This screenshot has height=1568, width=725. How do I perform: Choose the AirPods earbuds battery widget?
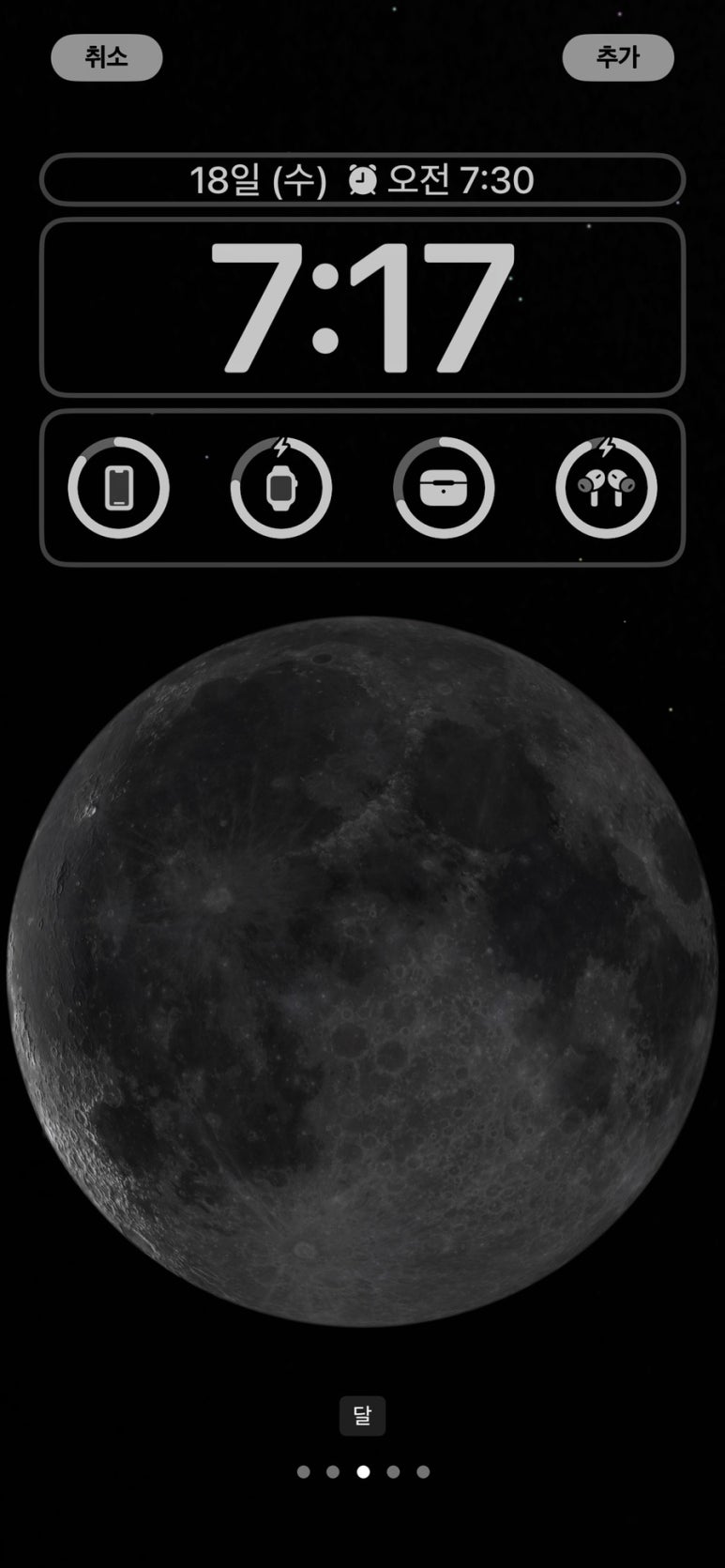(607, 487)
